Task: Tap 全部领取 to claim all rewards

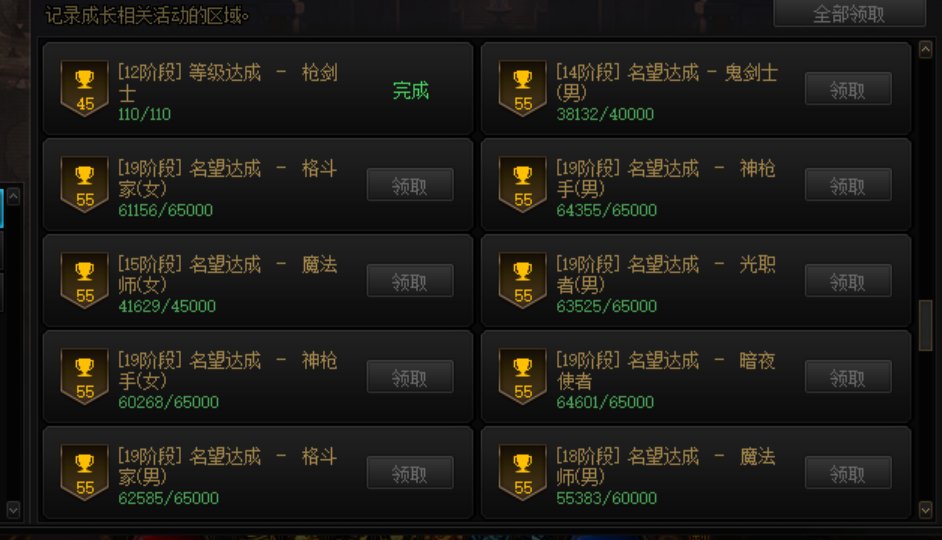Action: [849, 13]
